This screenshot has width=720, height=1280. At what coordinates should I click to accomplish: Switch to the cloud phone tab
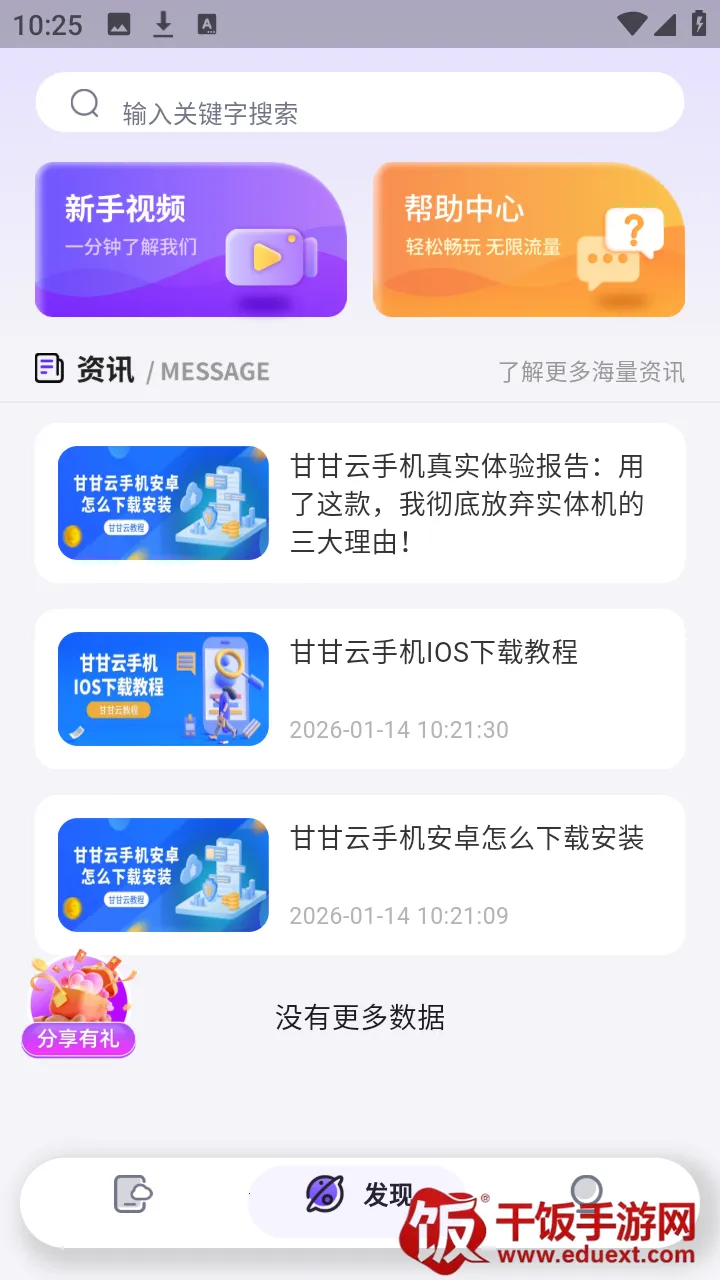click(132, 1194)
